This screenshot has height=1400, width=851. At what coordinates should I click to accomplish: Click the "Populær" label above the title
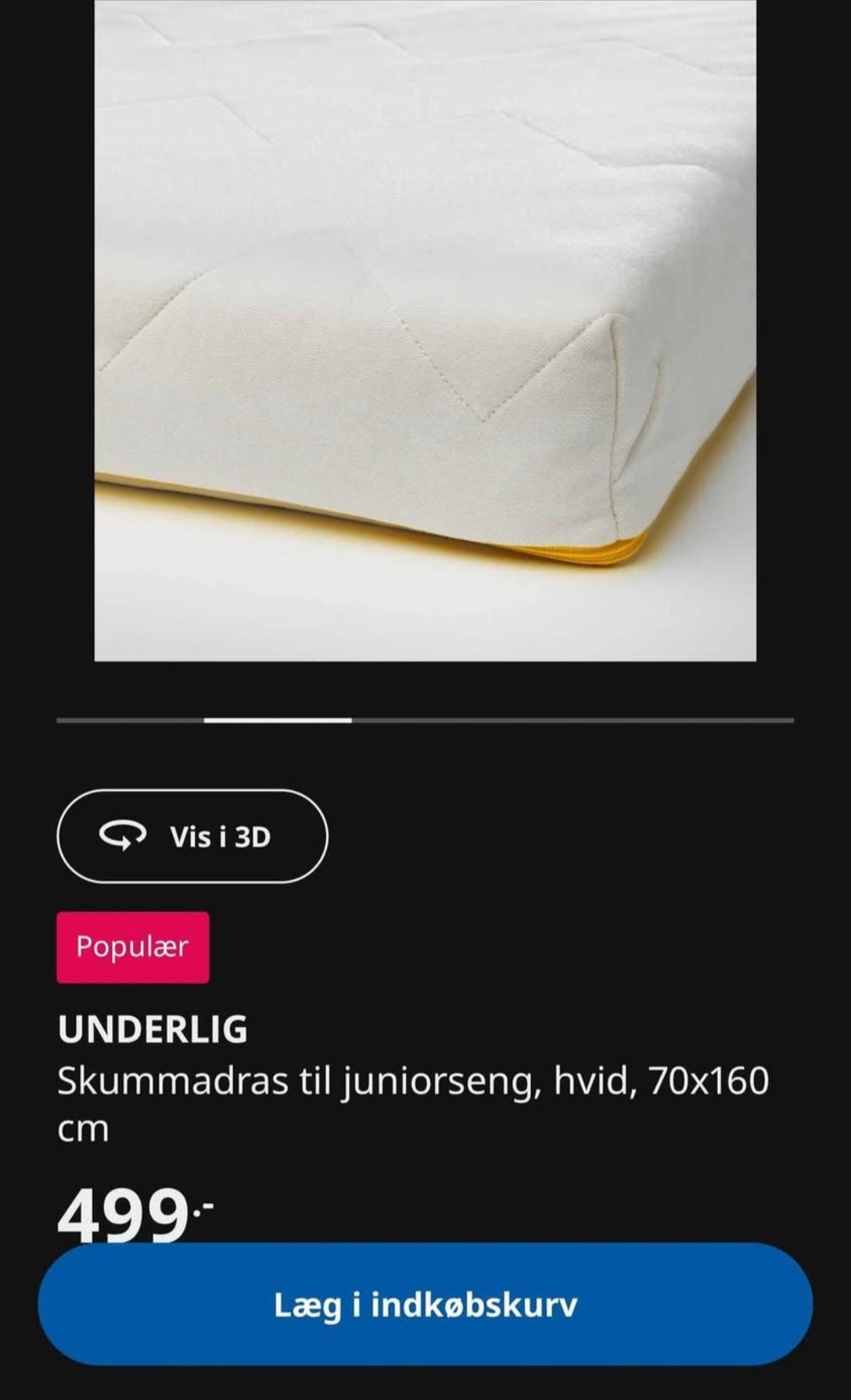pyautogui.click(x=132, y=947)
